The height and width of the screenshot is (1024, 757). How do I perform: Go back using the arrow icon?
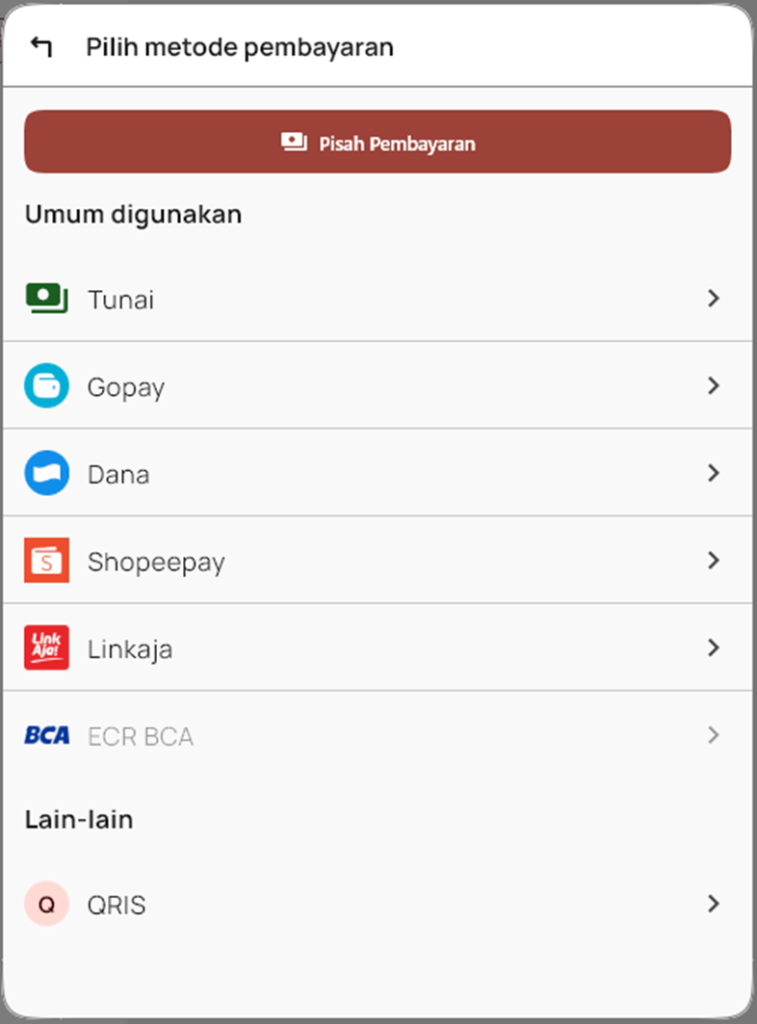pos(41,47)
